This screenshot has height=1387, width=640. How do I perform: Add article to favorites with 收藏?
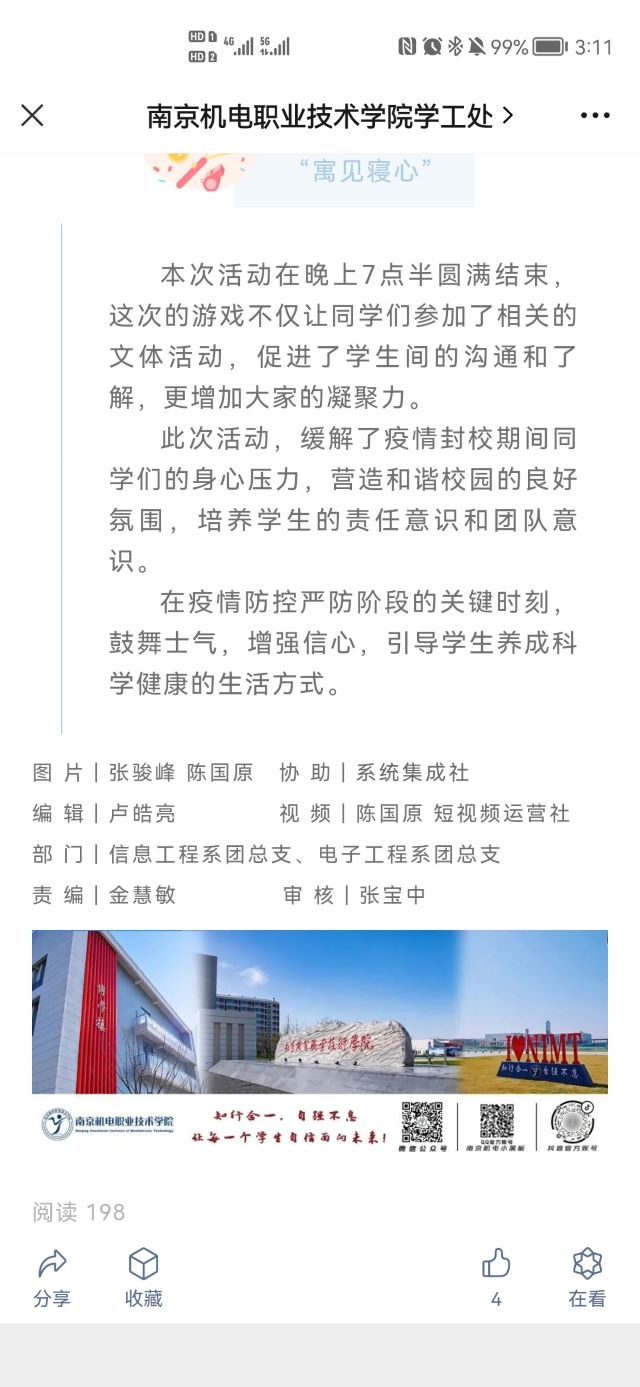(143, 1276)
